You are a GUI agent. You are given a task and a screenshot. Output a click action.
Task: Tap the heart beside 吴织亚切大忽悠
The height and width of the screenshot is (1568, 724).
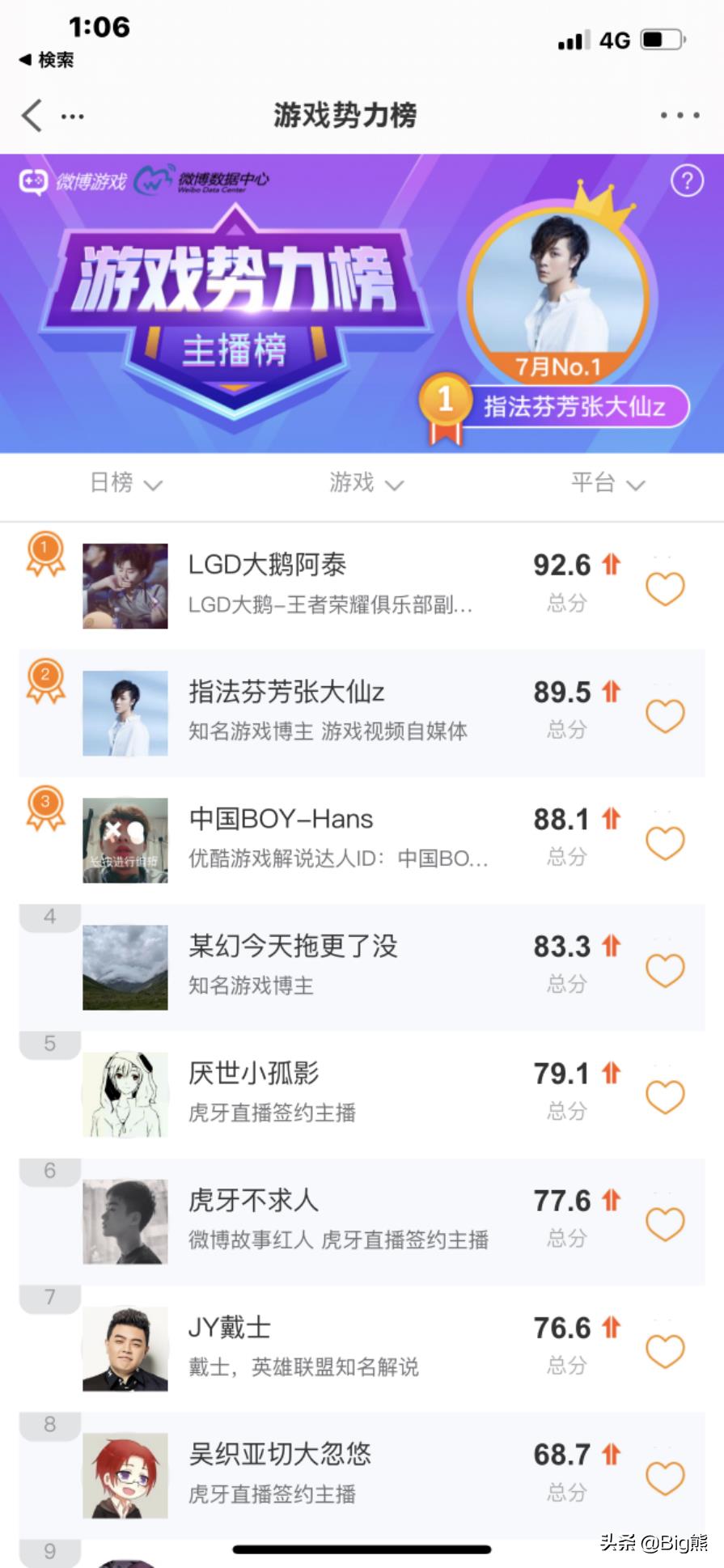[x=665, y=1478]
